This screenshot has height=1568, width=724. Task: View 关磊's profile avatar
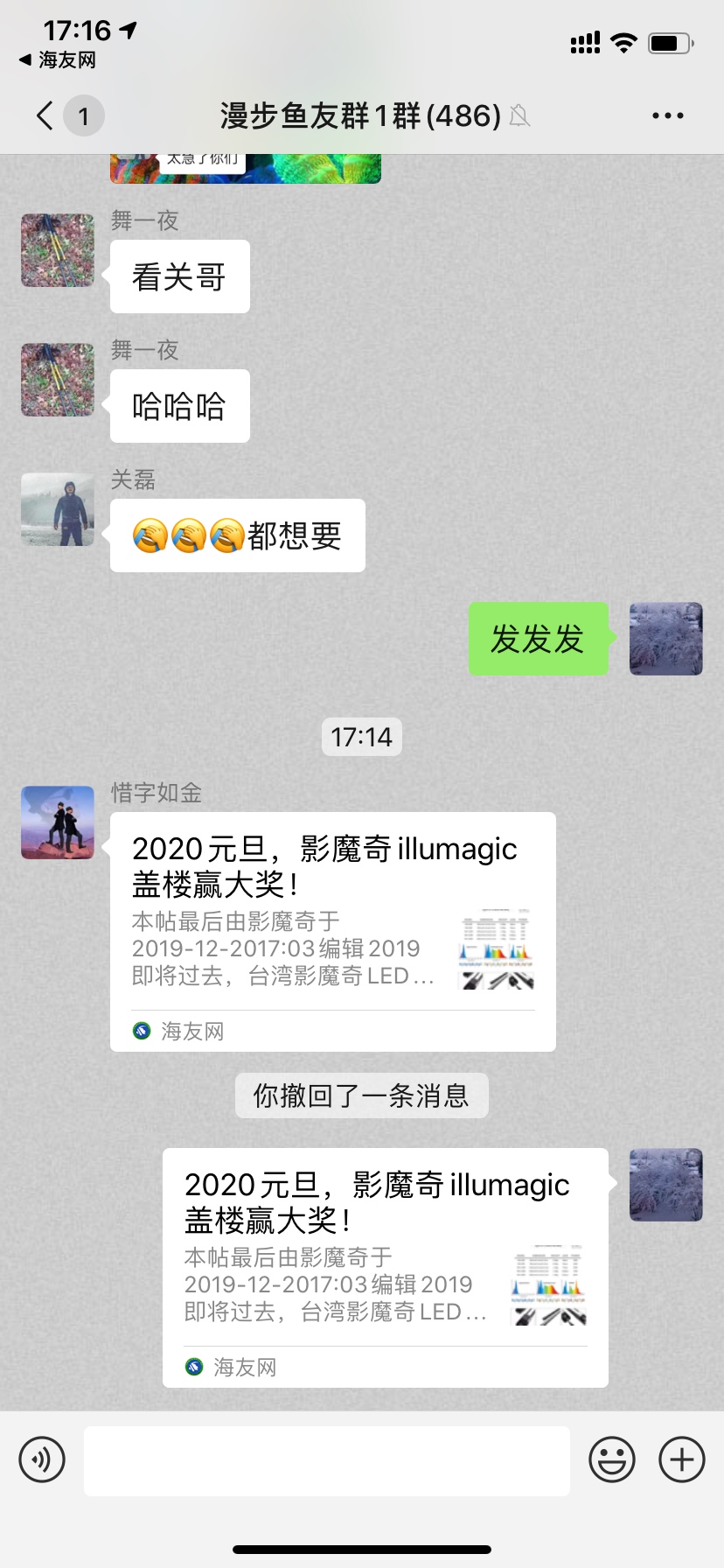[58, 510]
